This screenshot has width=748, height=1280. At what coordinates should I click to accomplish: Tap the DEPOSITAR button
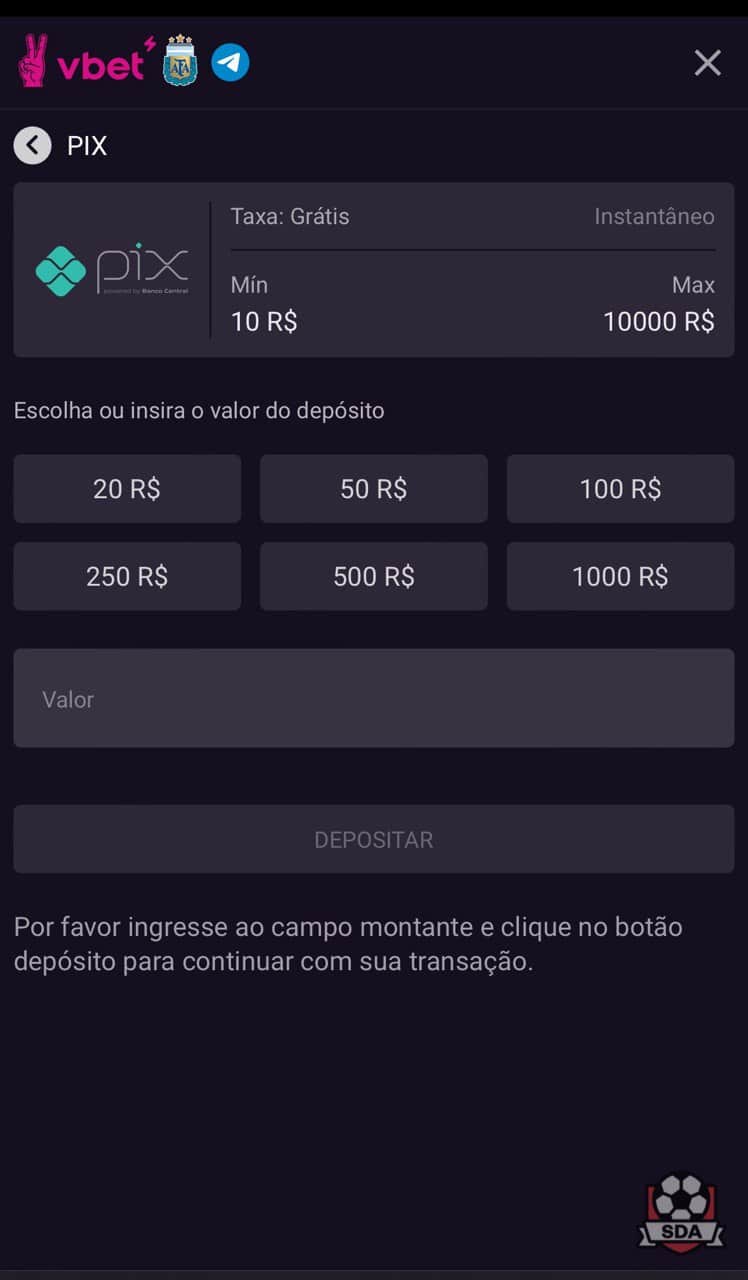click(374, 839)
